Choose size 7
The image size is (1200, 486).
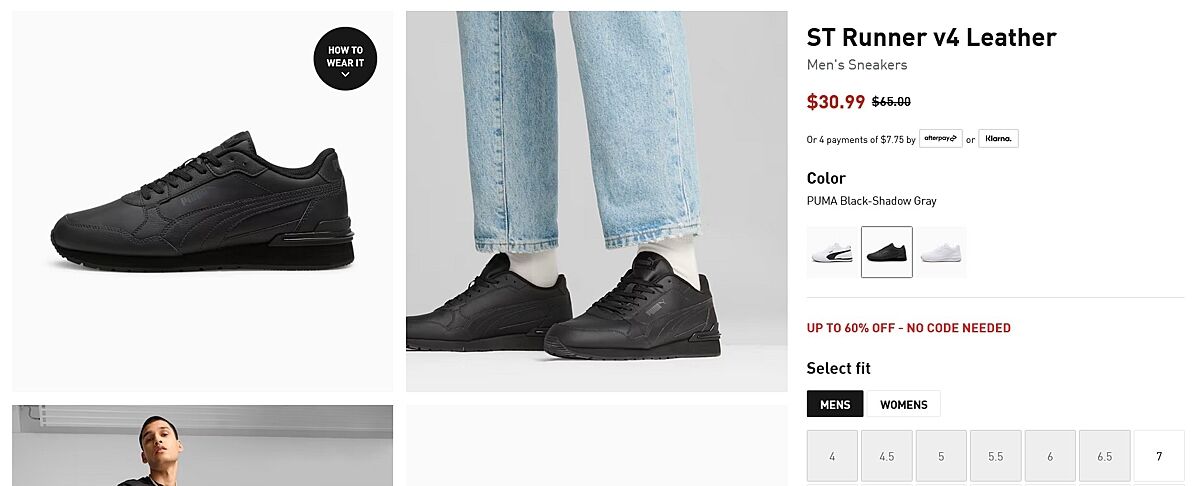tap(1159, 456)
